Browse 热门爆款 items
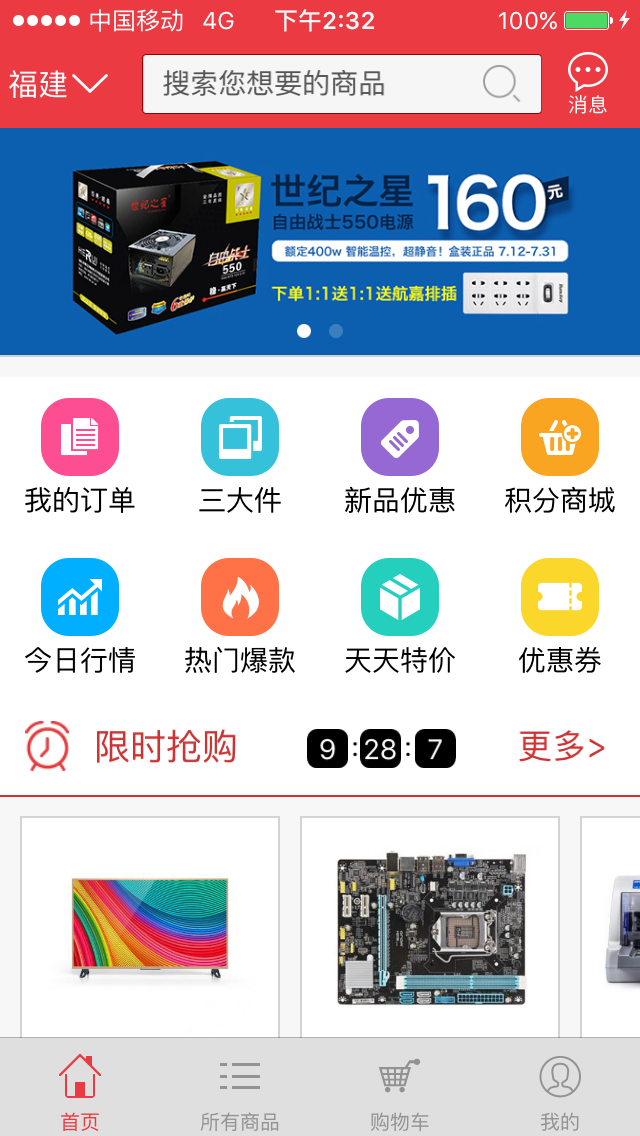Image resolution: width=640 pixels, height=1136 pixels. click(x=240, y=616)
